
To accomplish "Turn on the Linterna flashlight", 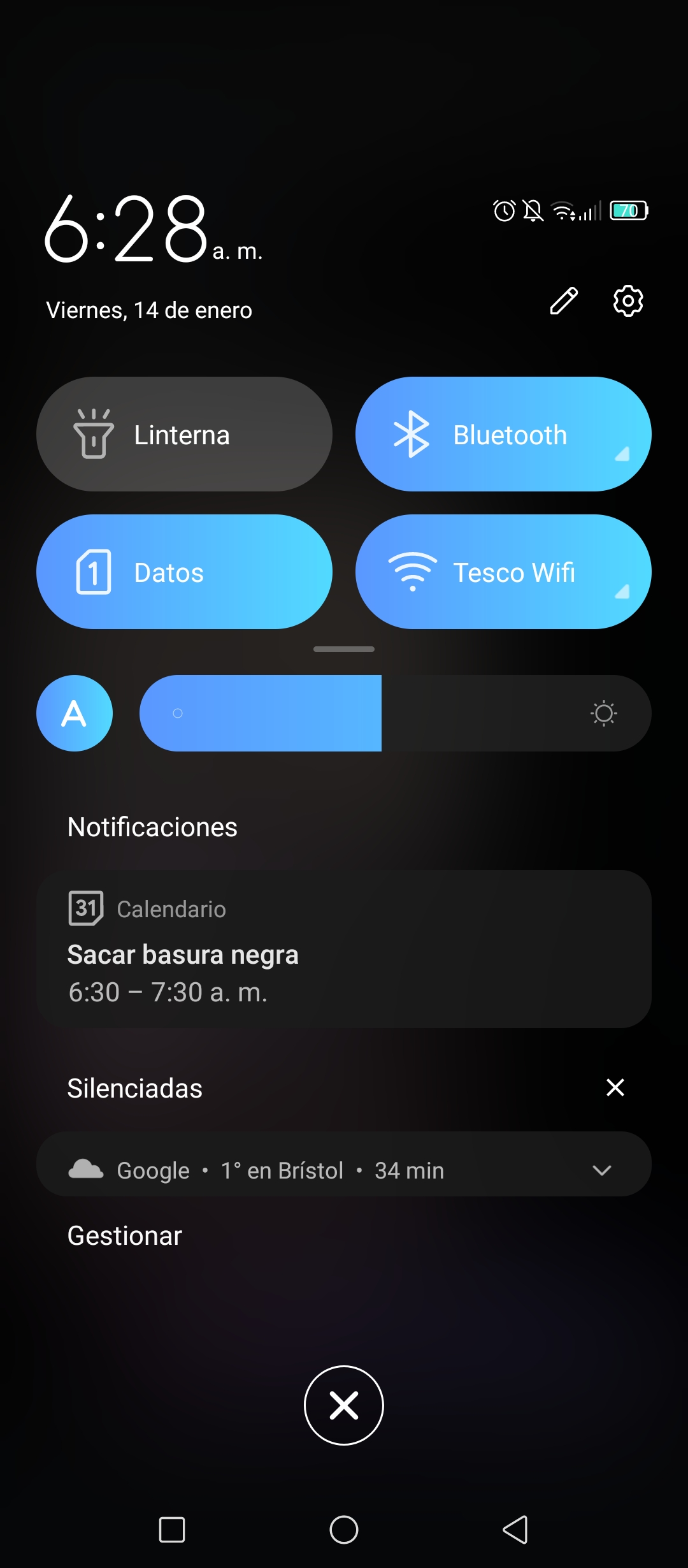I will (184, 434).
